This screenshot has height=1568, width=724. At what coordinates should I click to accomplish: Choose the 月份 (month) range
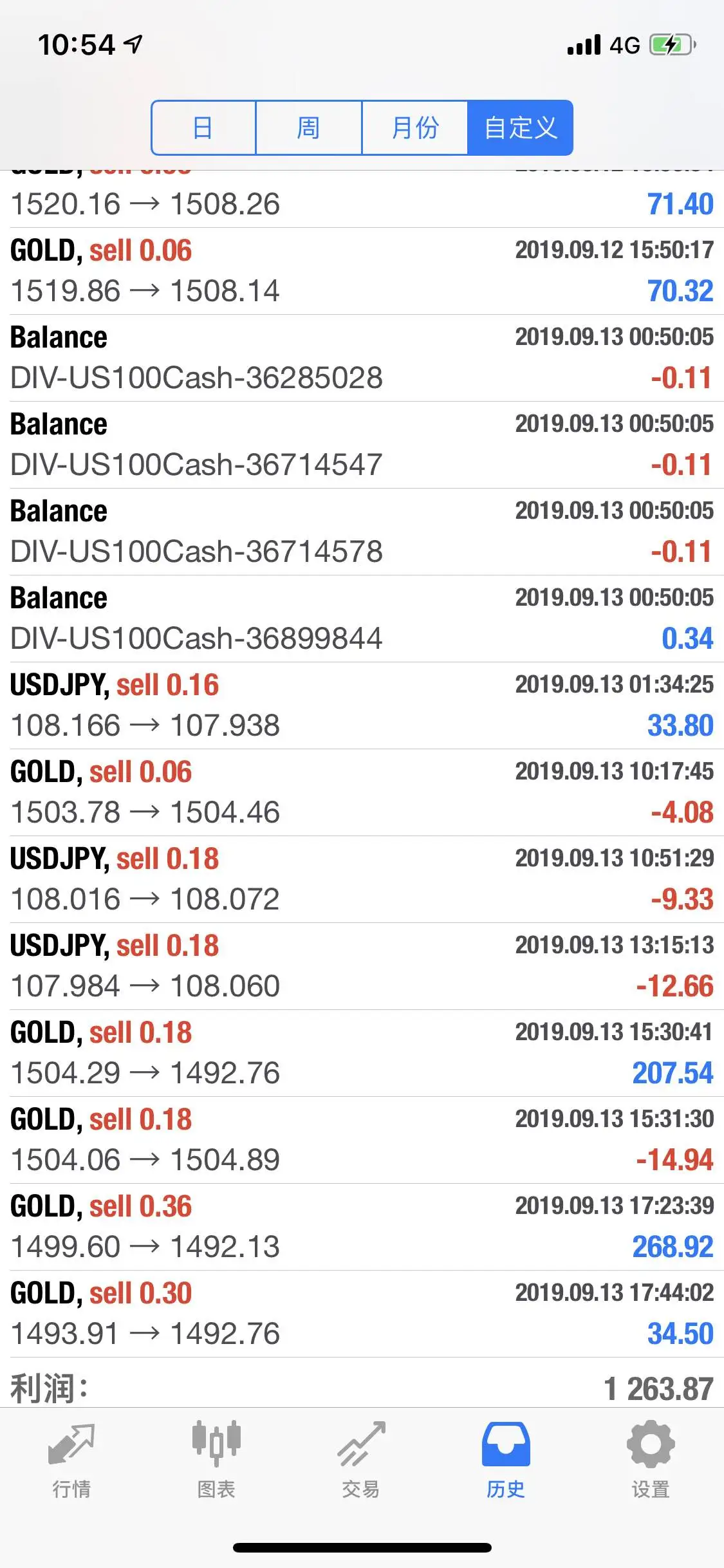coord(415,127)
